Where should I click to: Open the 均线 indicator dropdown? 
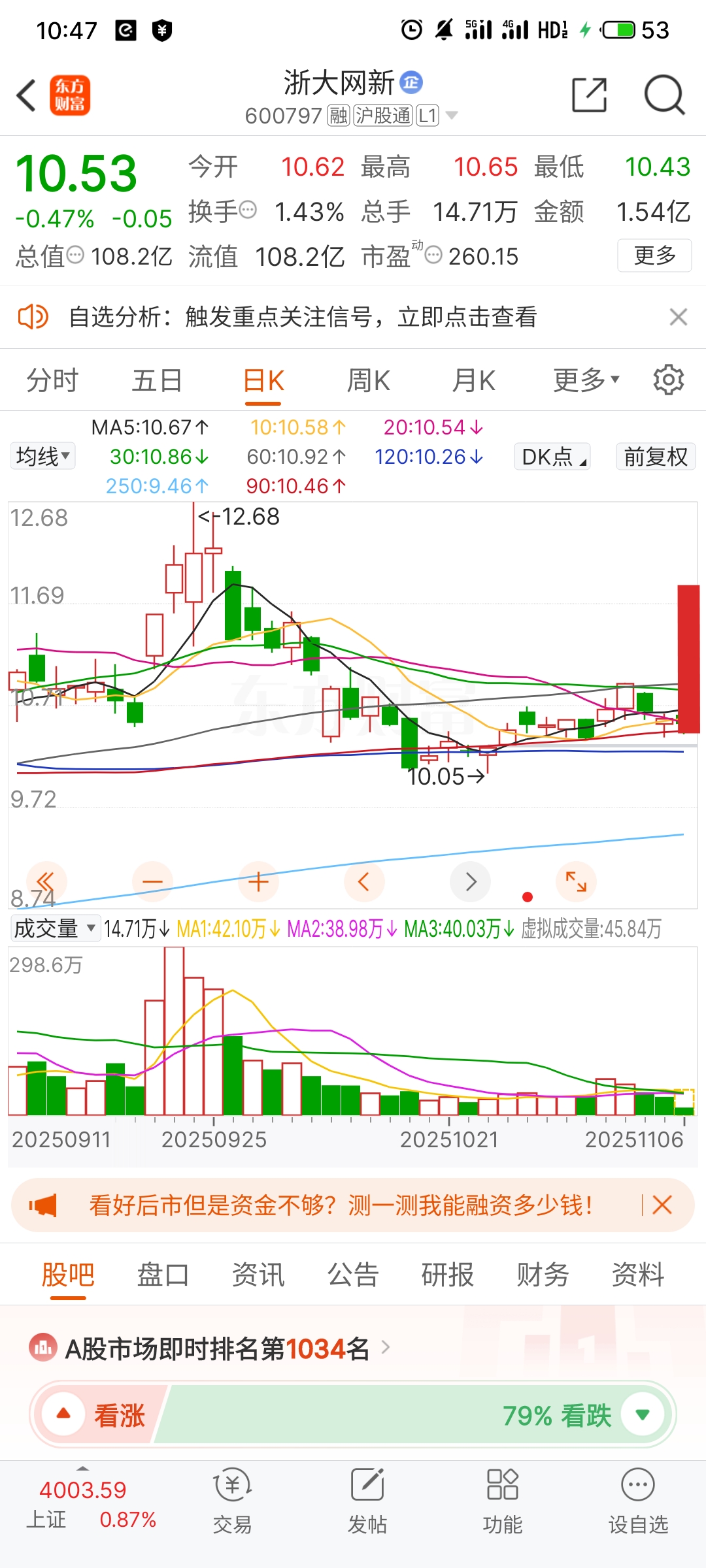pos(43,456)
